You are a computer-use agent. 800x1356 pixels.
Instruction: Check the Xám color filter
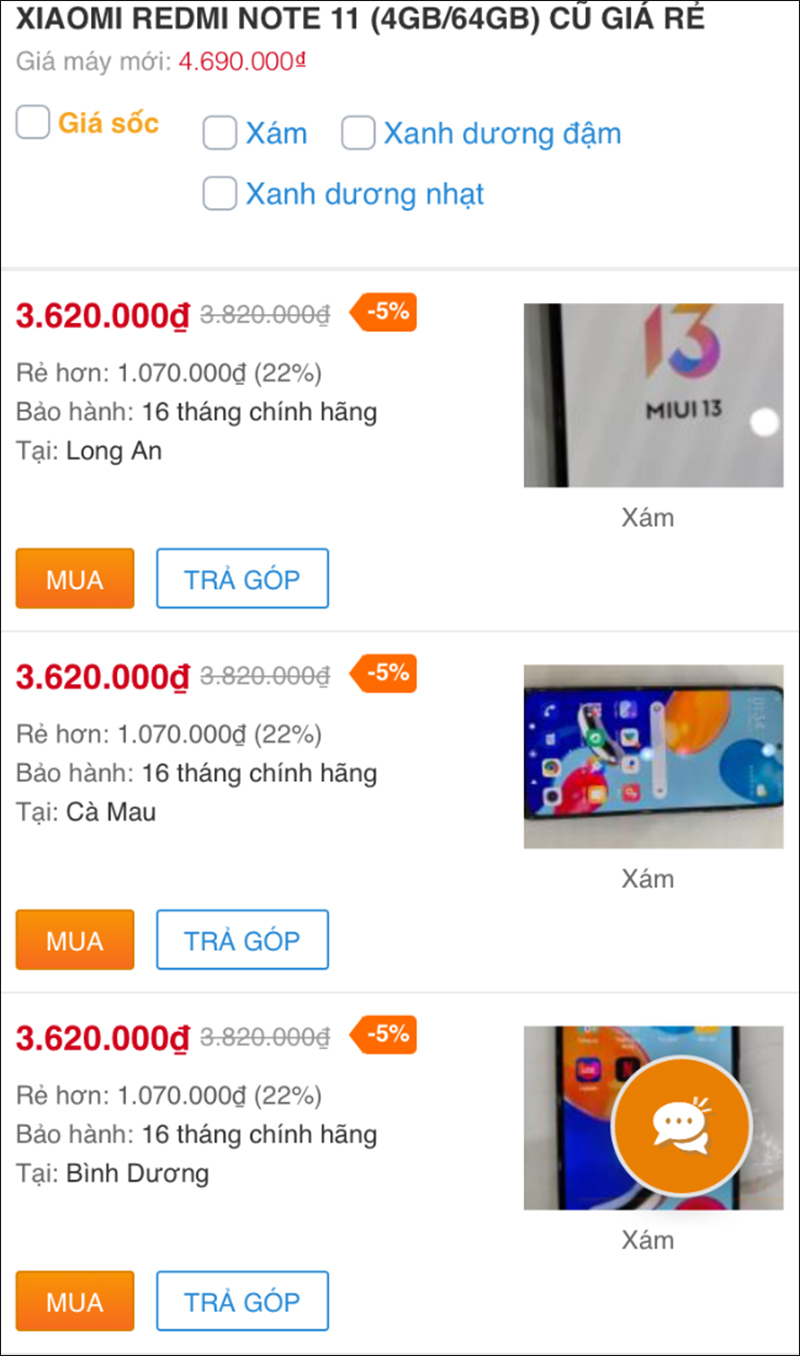(x=220, y=133)
